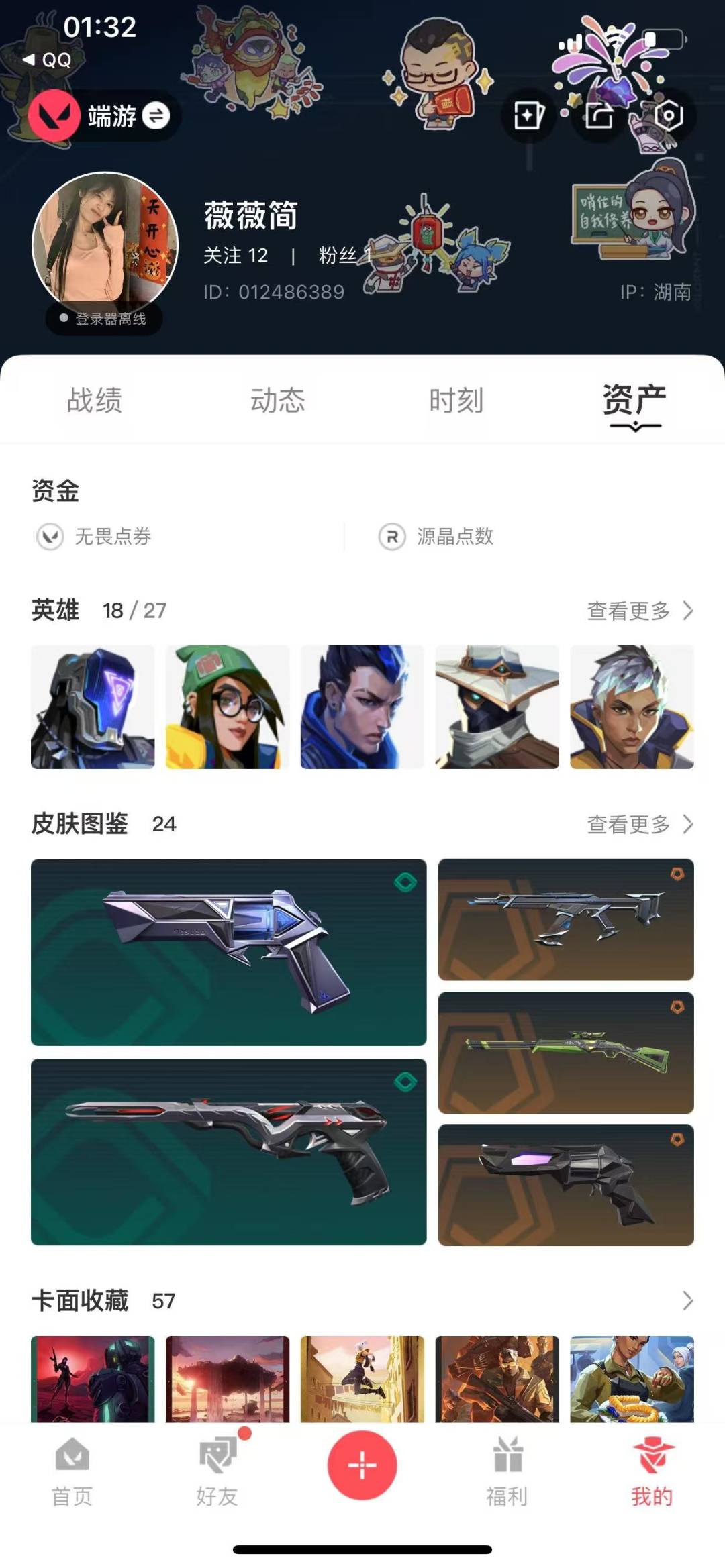Open the green-beanie hero with glasses
The height and width of the screenshot is (1568, 725).
[x=228, y=707]
